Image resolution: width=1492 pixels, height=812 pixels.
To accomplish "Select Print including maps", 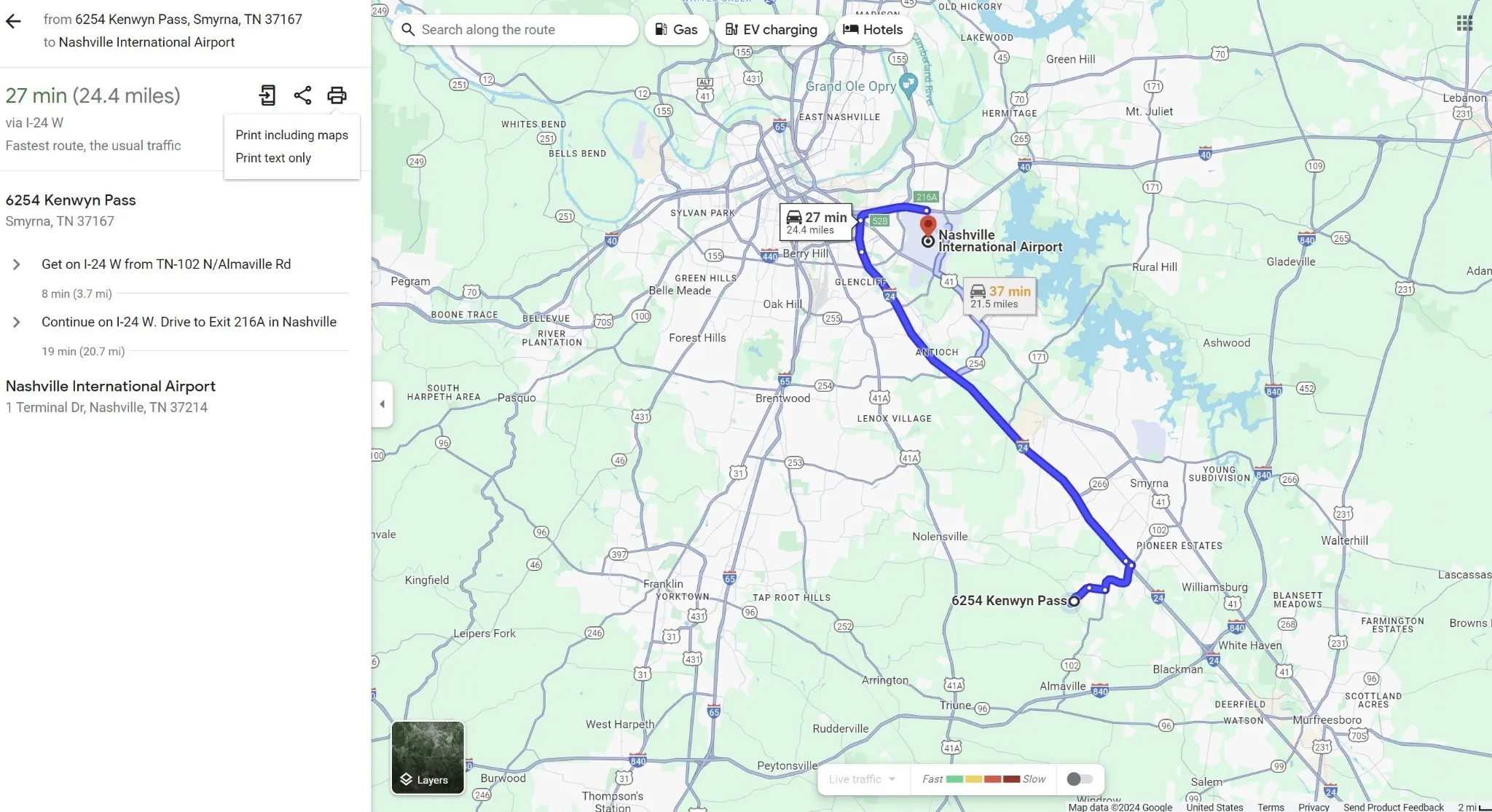I will click(291, 135).
